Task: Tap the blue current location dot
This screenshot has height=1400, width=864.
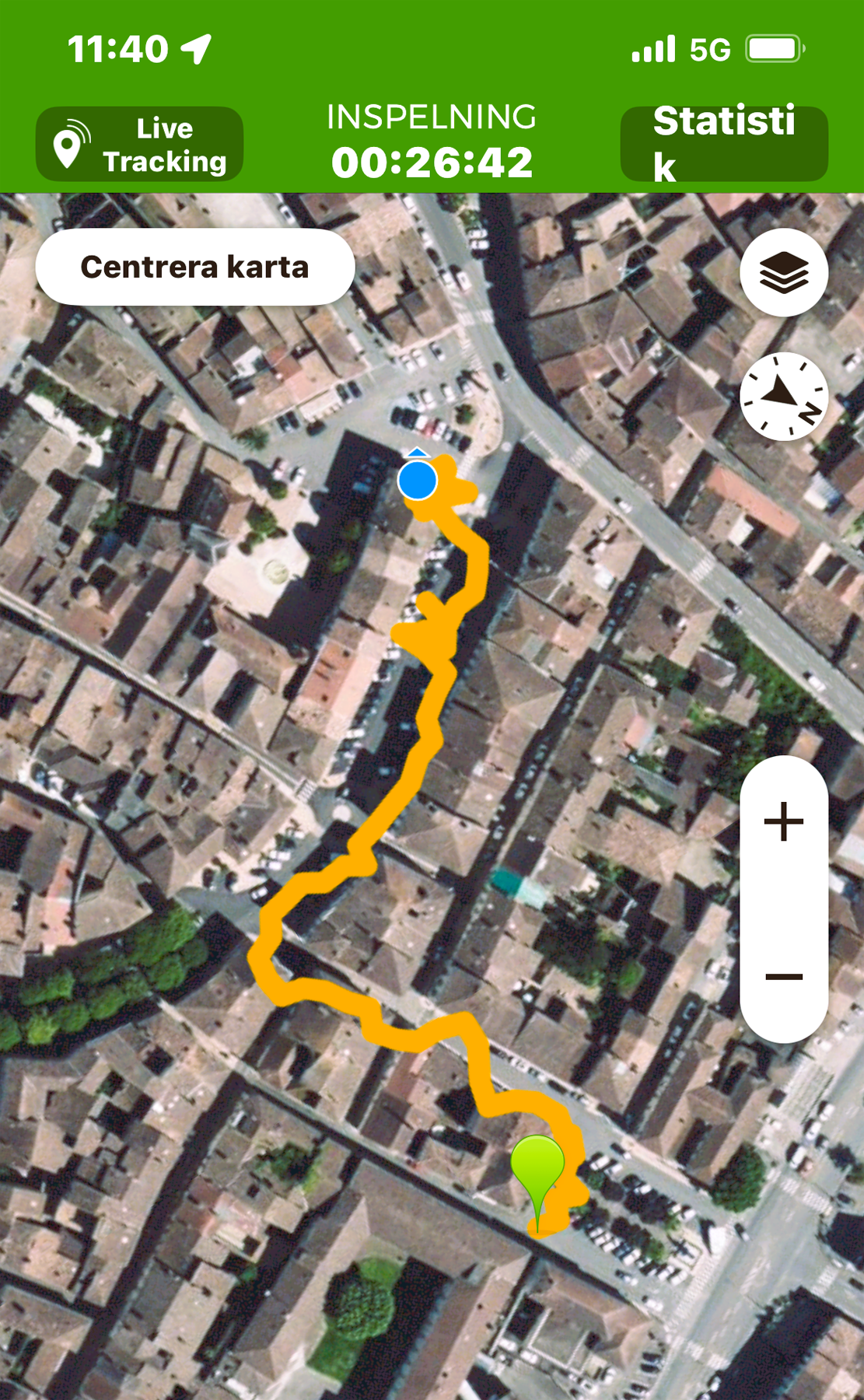Action: tap(418, 480)
